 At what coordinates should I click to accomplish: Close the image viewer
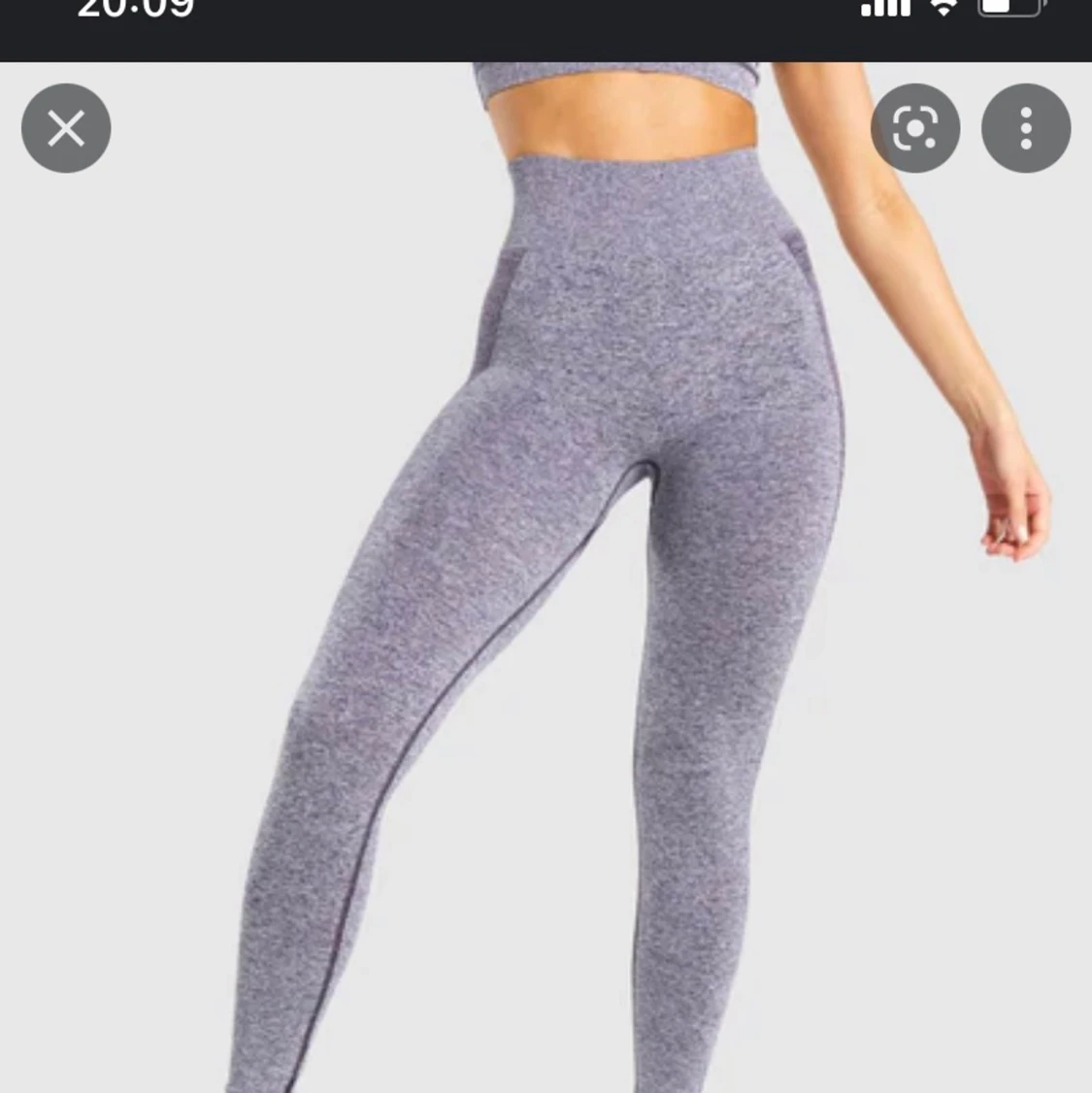pos(66,128)
